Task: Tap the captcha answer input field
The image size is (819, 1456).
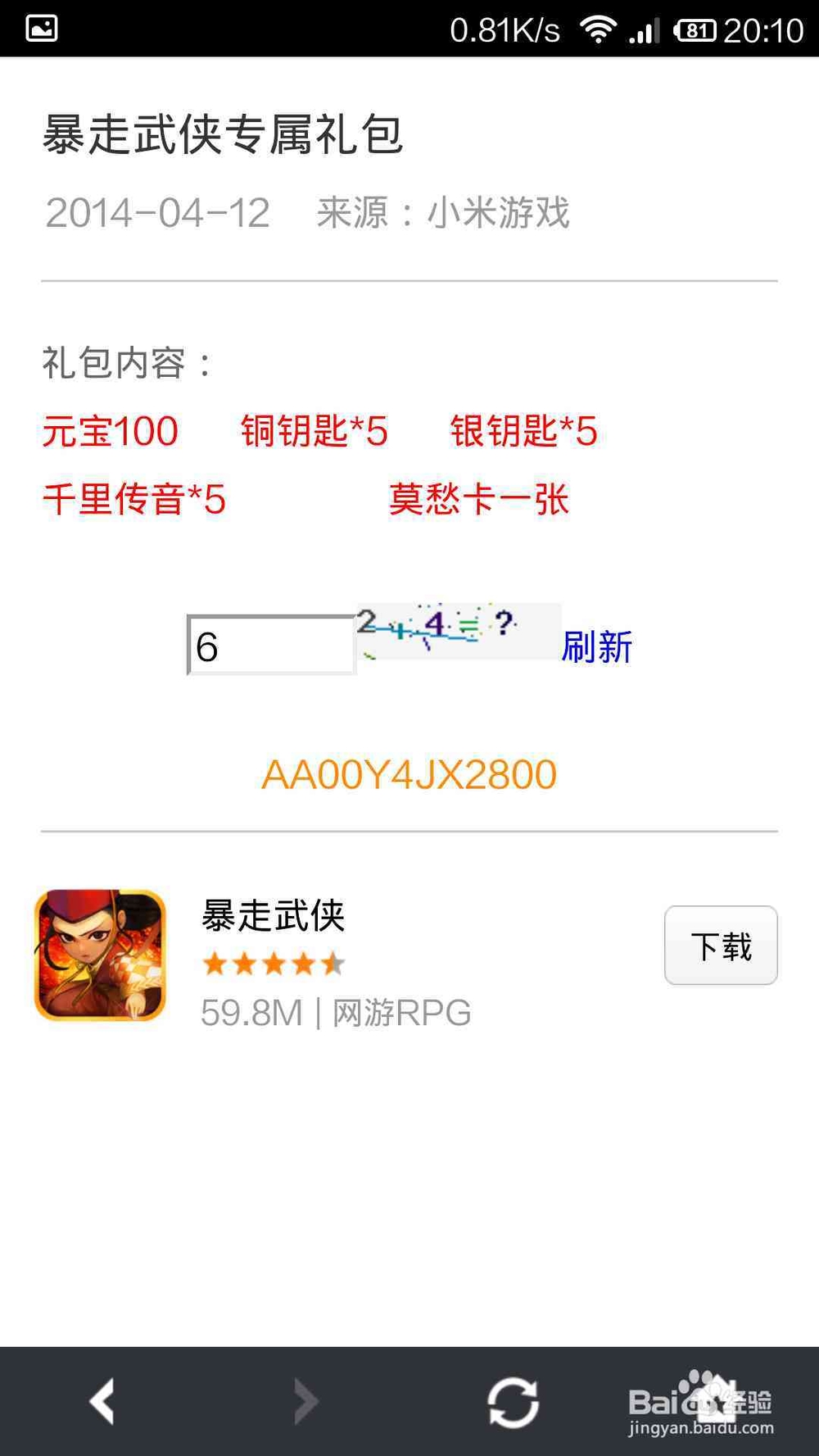Action: [x=270, y=646]
